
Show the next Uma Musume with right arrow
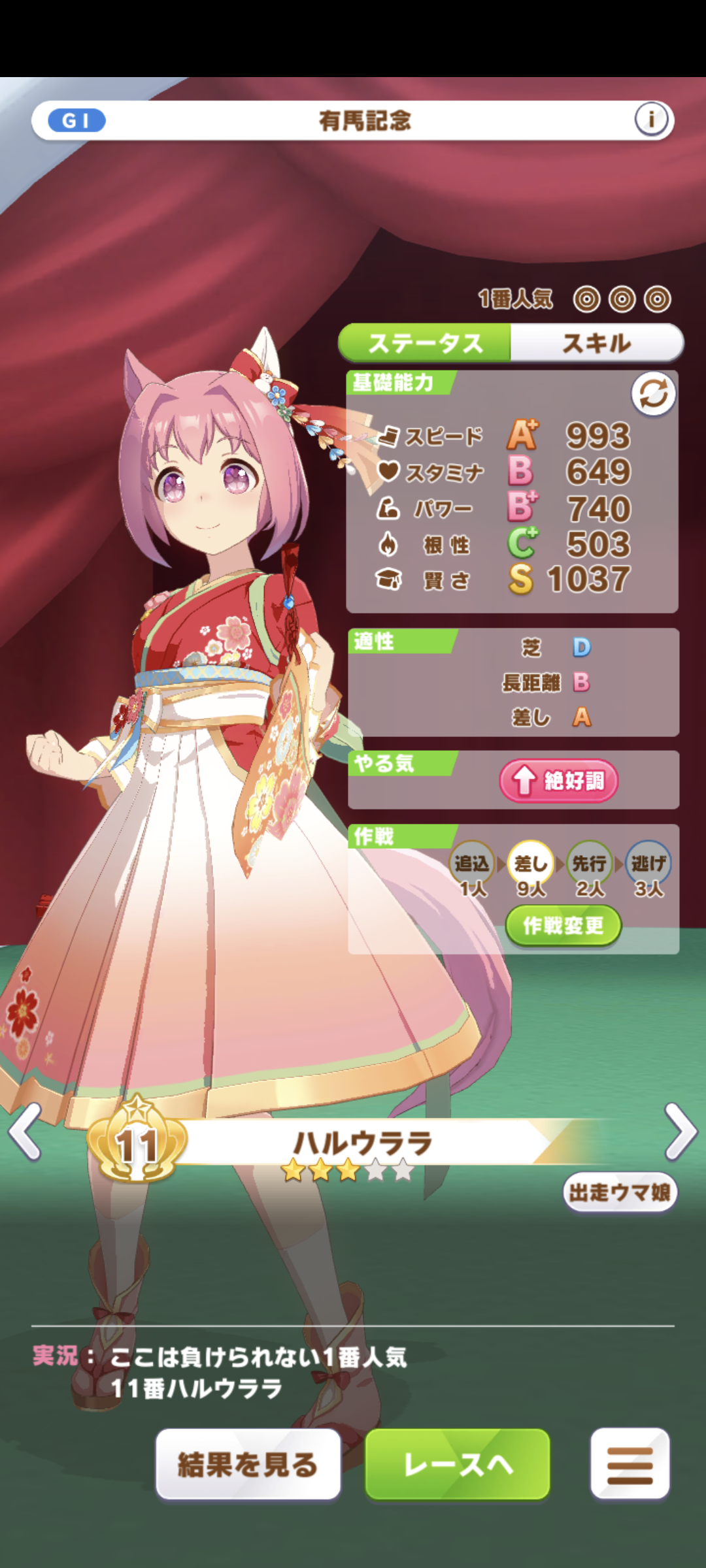[x=680, y=1132]
